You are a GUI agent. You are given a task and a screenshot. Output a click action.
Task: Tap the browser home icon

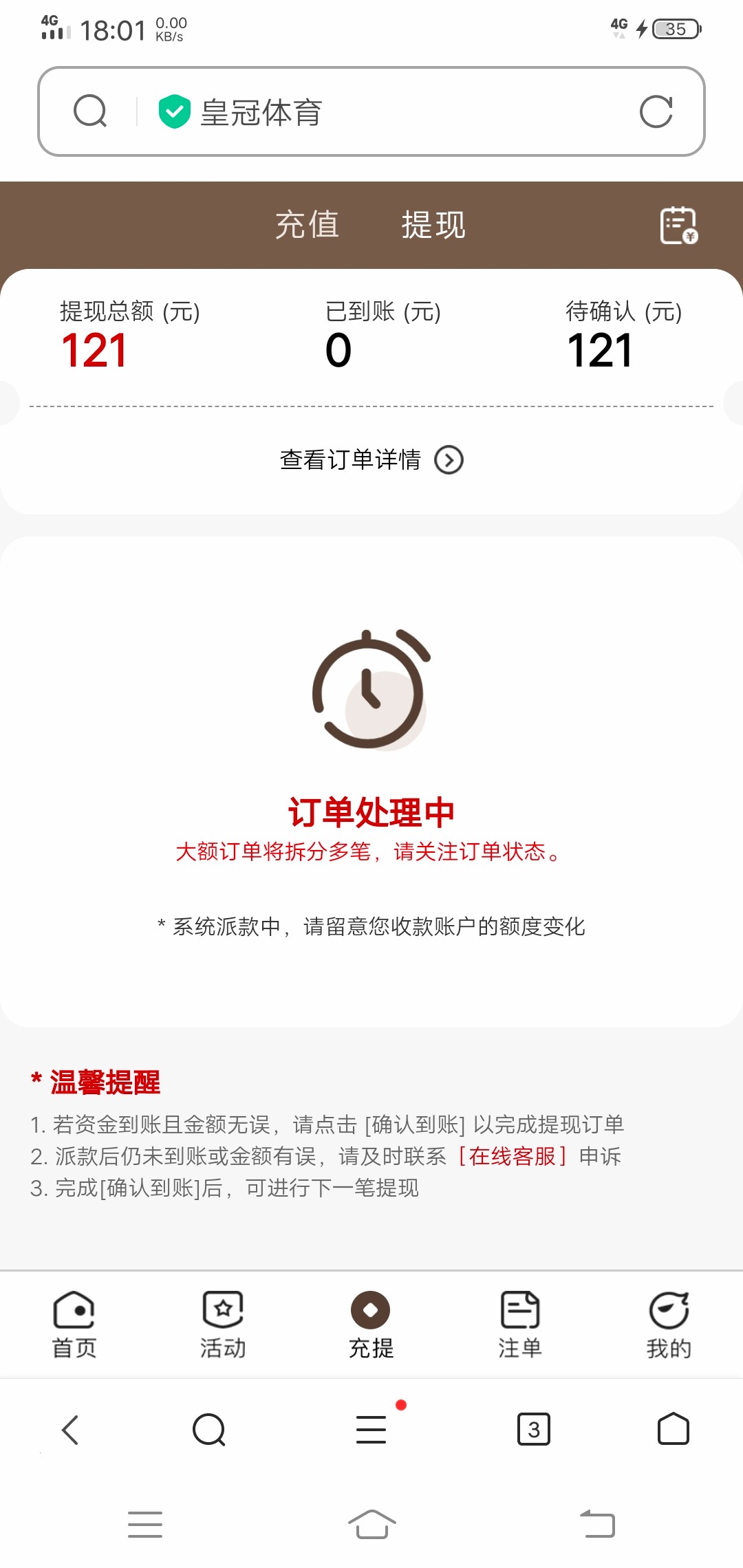click(672, 1429)
